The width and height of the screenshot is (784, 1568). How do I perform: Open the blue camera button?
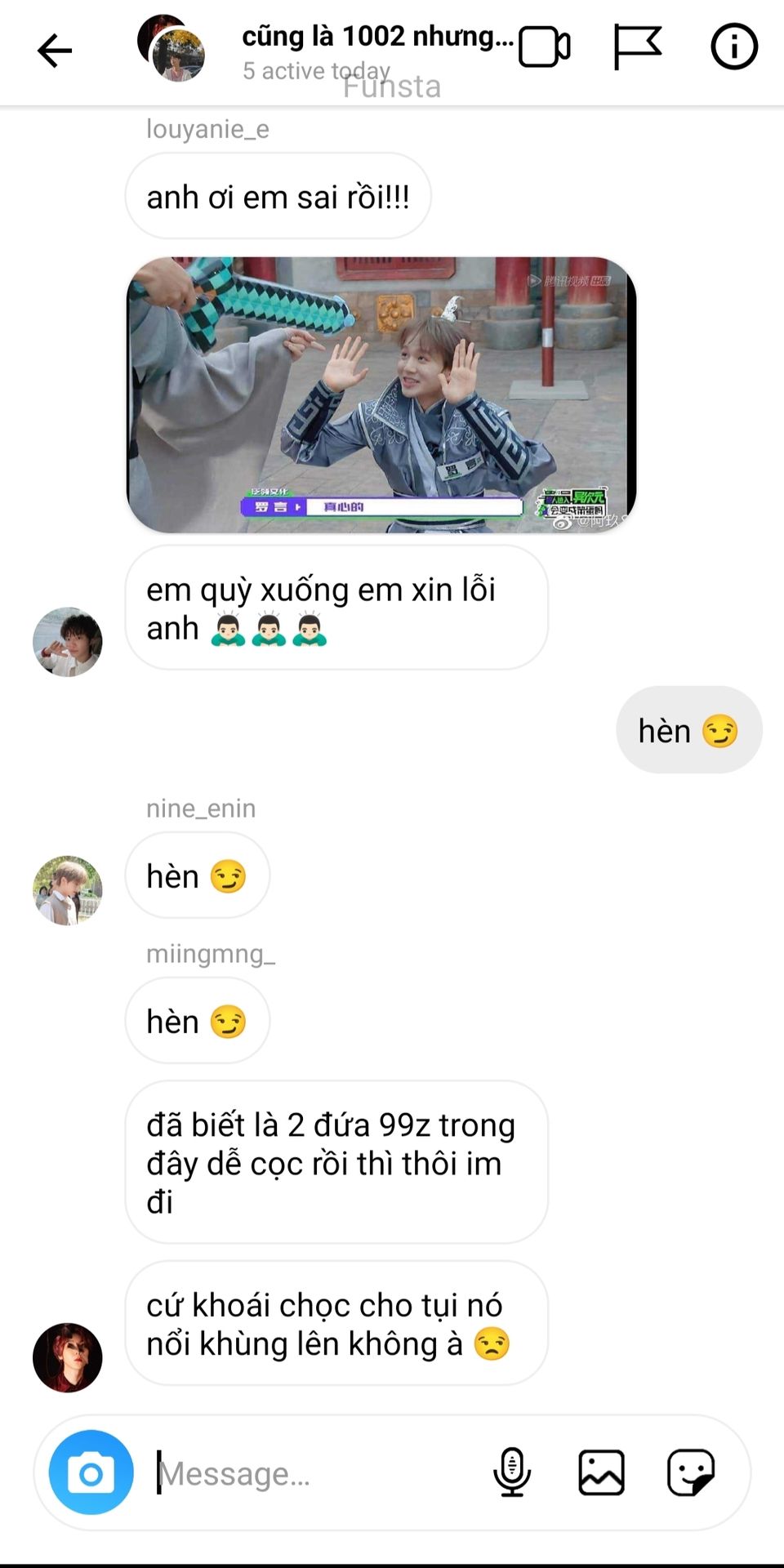tap(91, 1472)
